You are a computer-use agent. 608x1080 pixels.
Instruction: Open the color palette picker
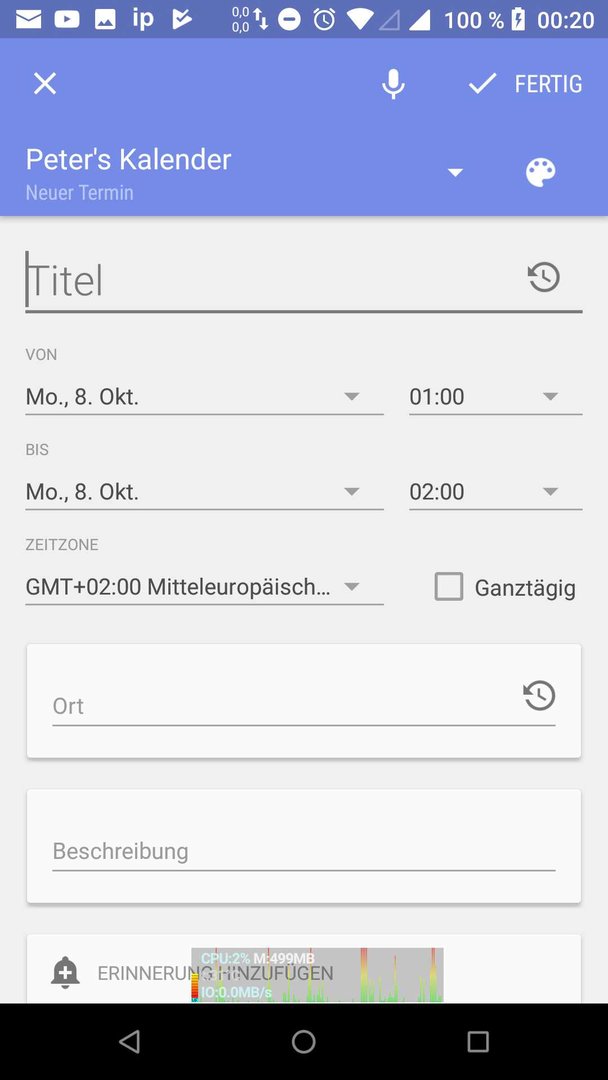(x=541, y=172)
